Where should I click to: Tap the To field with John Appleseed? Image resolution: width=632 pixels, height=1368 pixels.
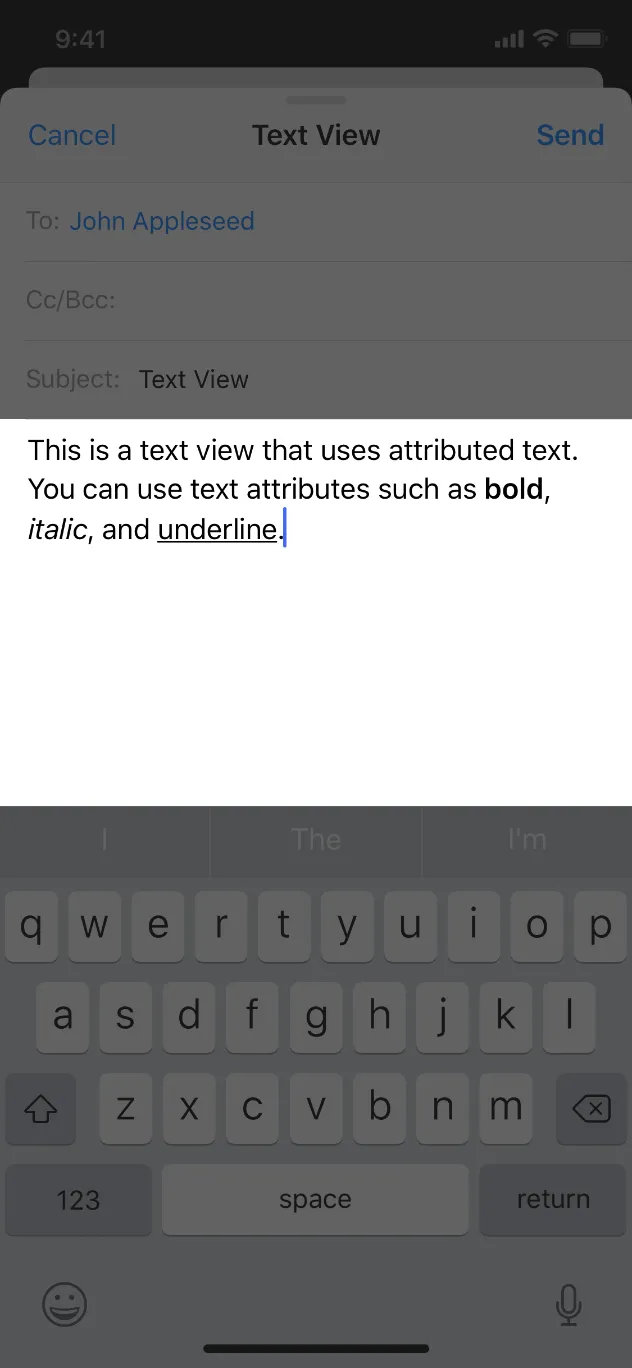pyautogui.click(x=316, y=221)
